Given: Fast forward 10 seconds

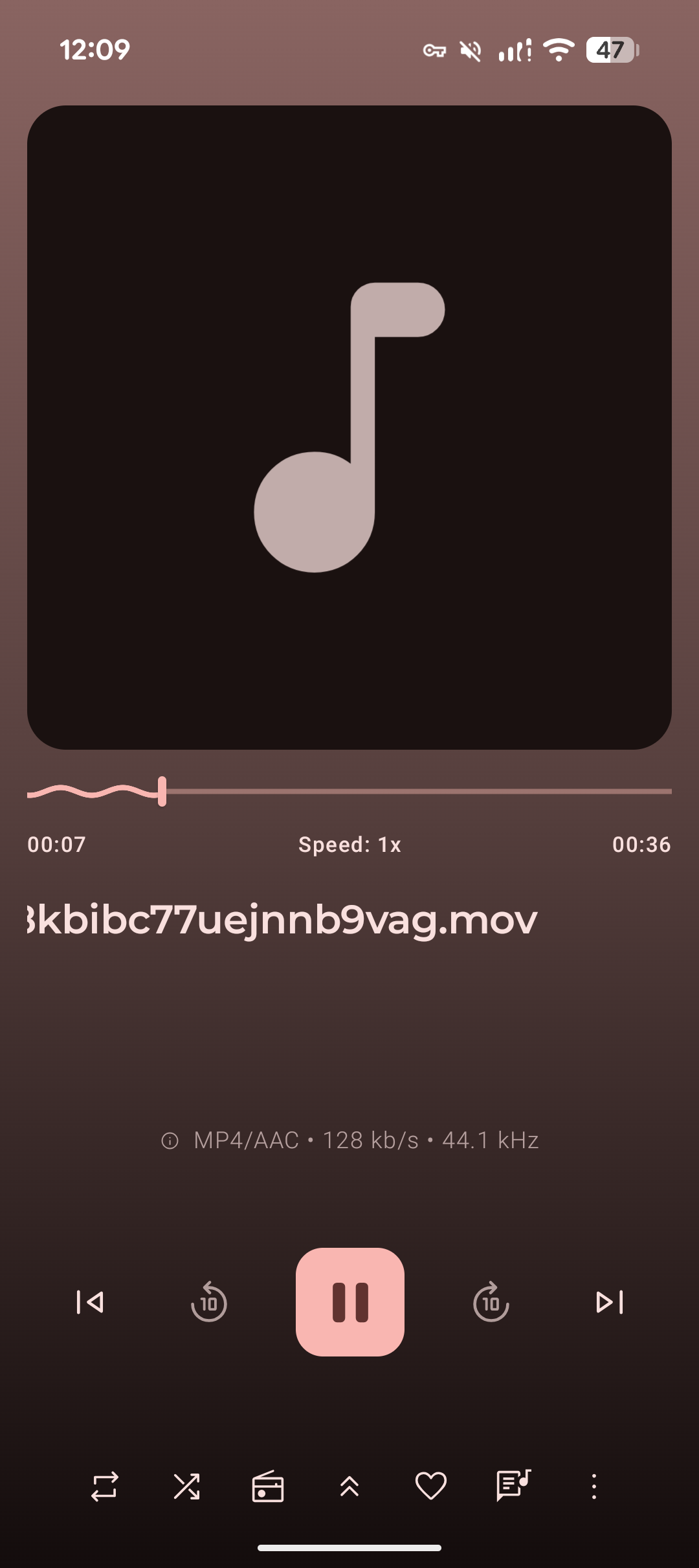Looking at the screenshot, I should (491, 1302).
